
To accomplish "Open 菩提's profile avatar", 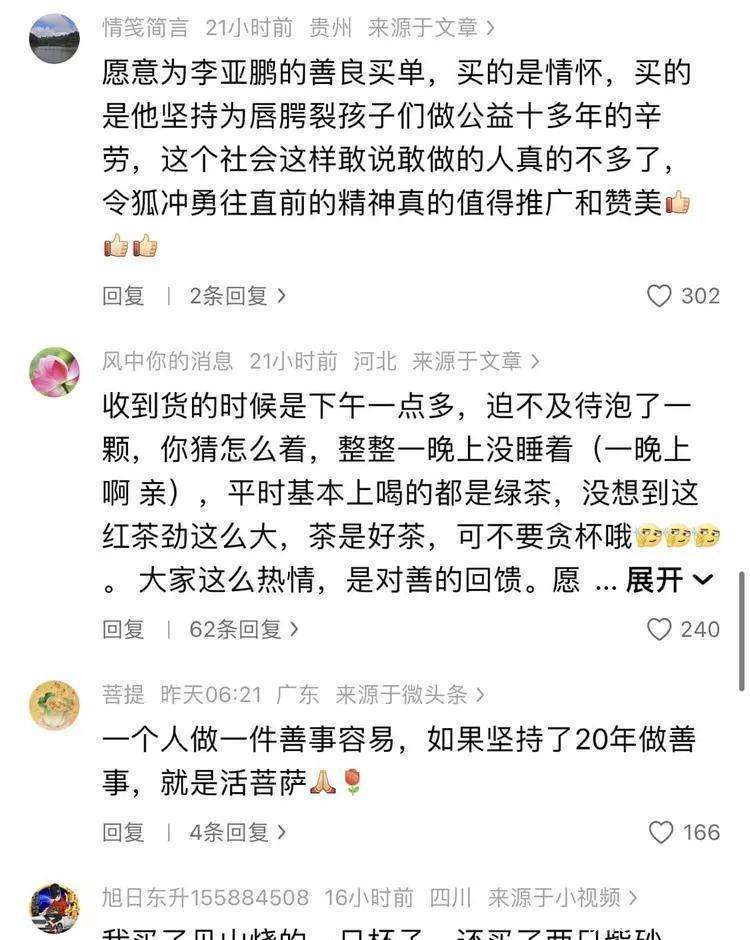I will [54, 705].
